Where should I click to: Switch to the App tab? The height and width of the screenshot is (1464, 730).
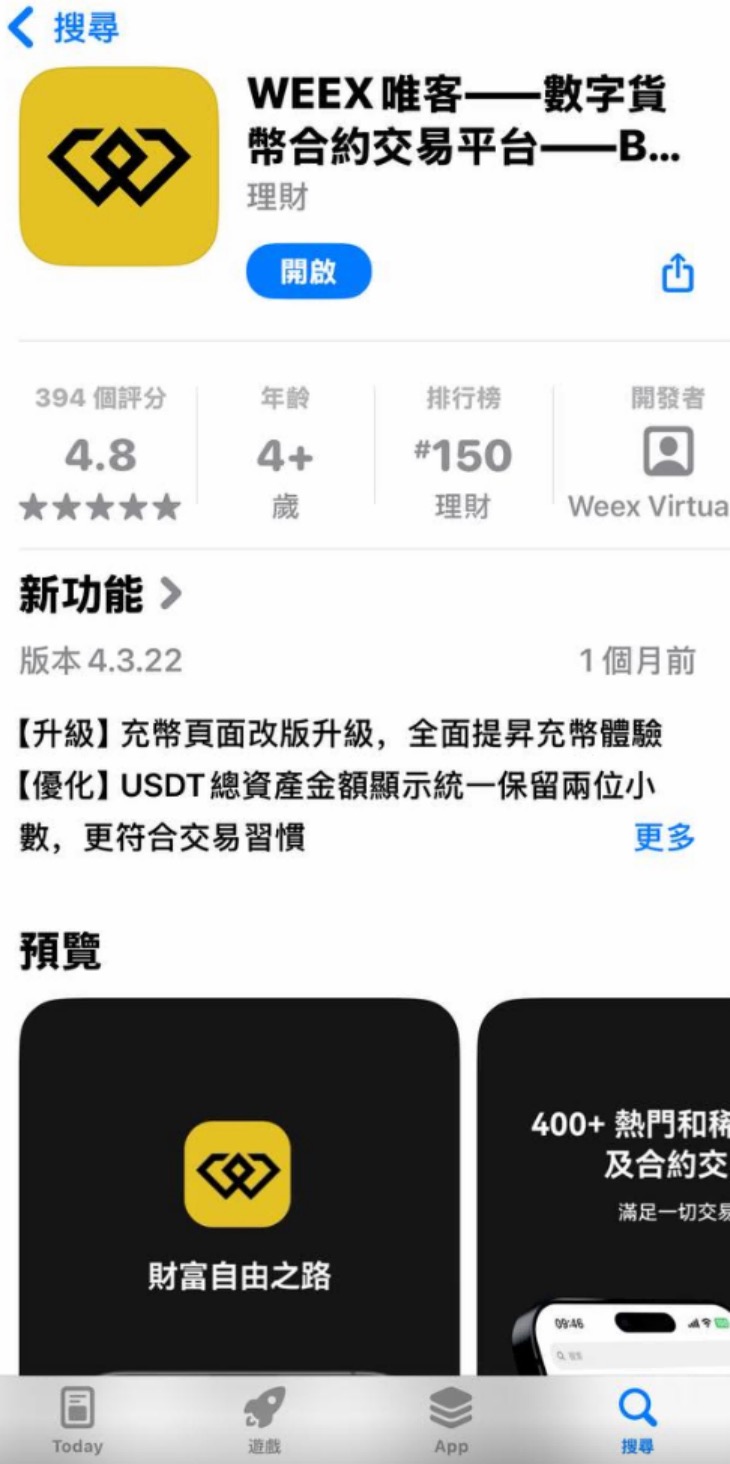coord(451,1419)
